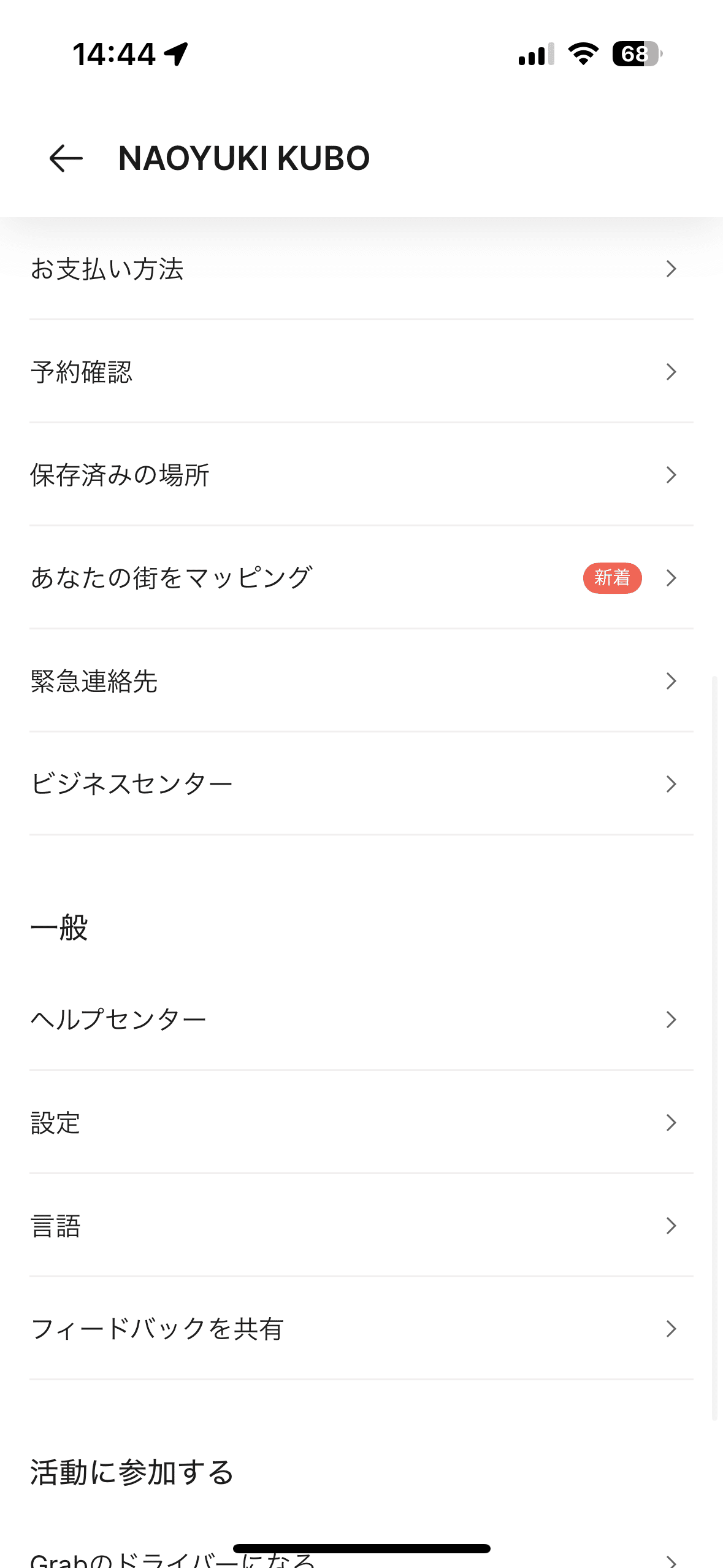This screenshot has height=1568, width=723.
Task: Open the 予約確認 row
Action: [361, 372]
